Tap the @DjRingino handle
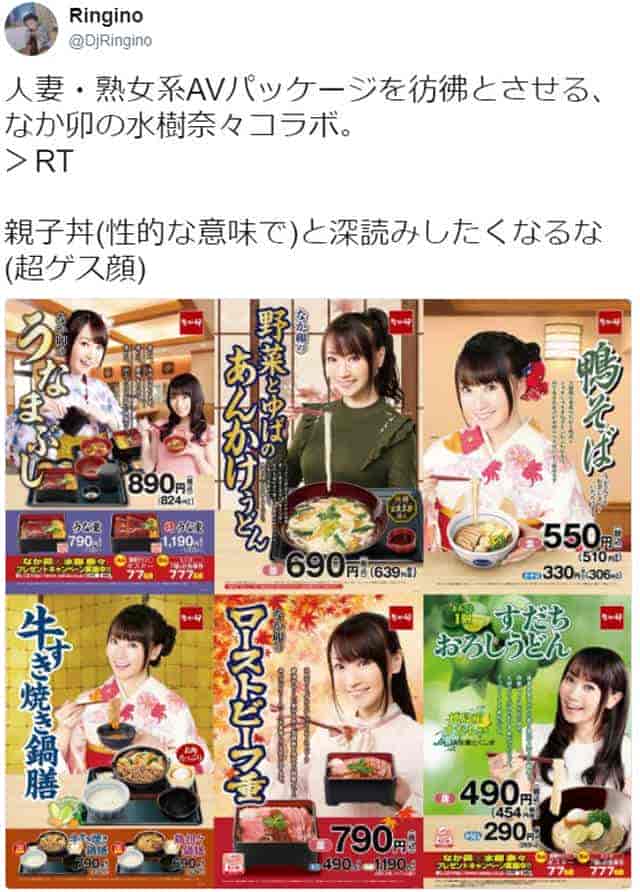Screen dimensions: 640x892 [x=111, y=40]
